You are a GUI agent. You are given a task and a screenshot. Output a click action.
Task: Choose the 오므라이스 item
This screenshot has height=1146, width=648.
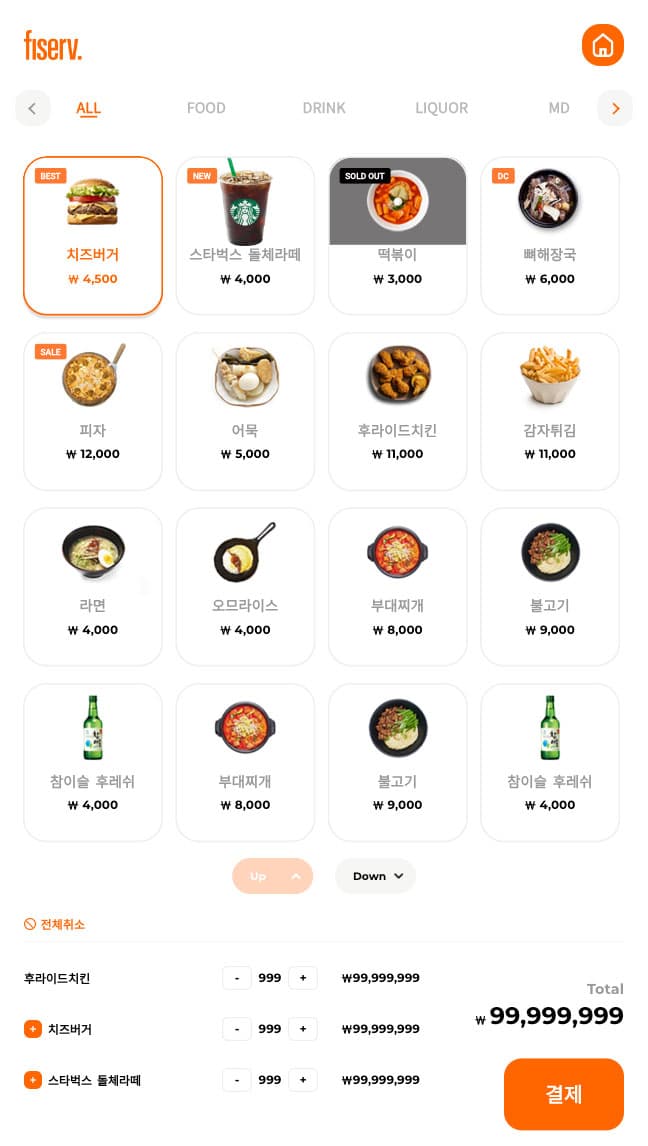245,586
